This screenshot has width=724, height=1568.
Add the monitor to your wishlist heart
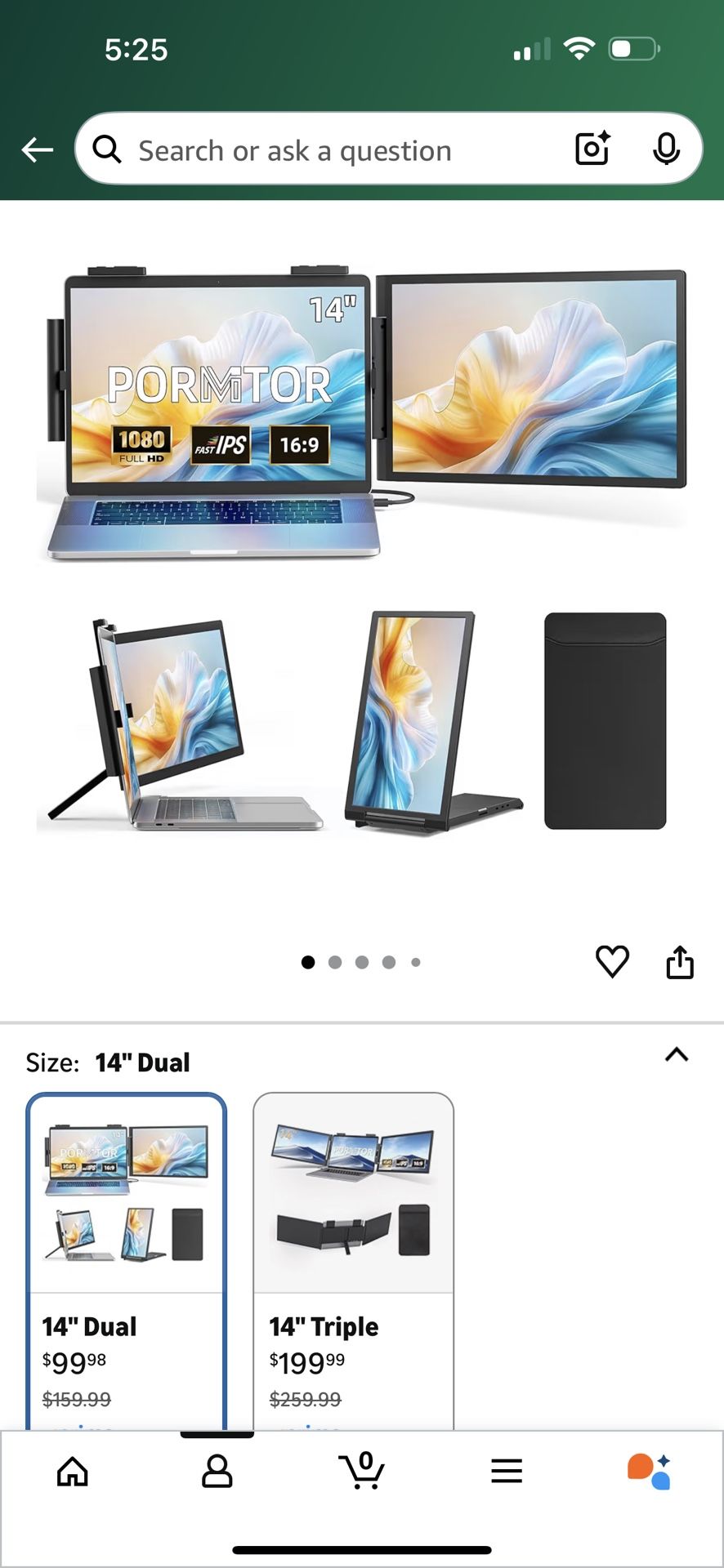(x=613, y=961)
